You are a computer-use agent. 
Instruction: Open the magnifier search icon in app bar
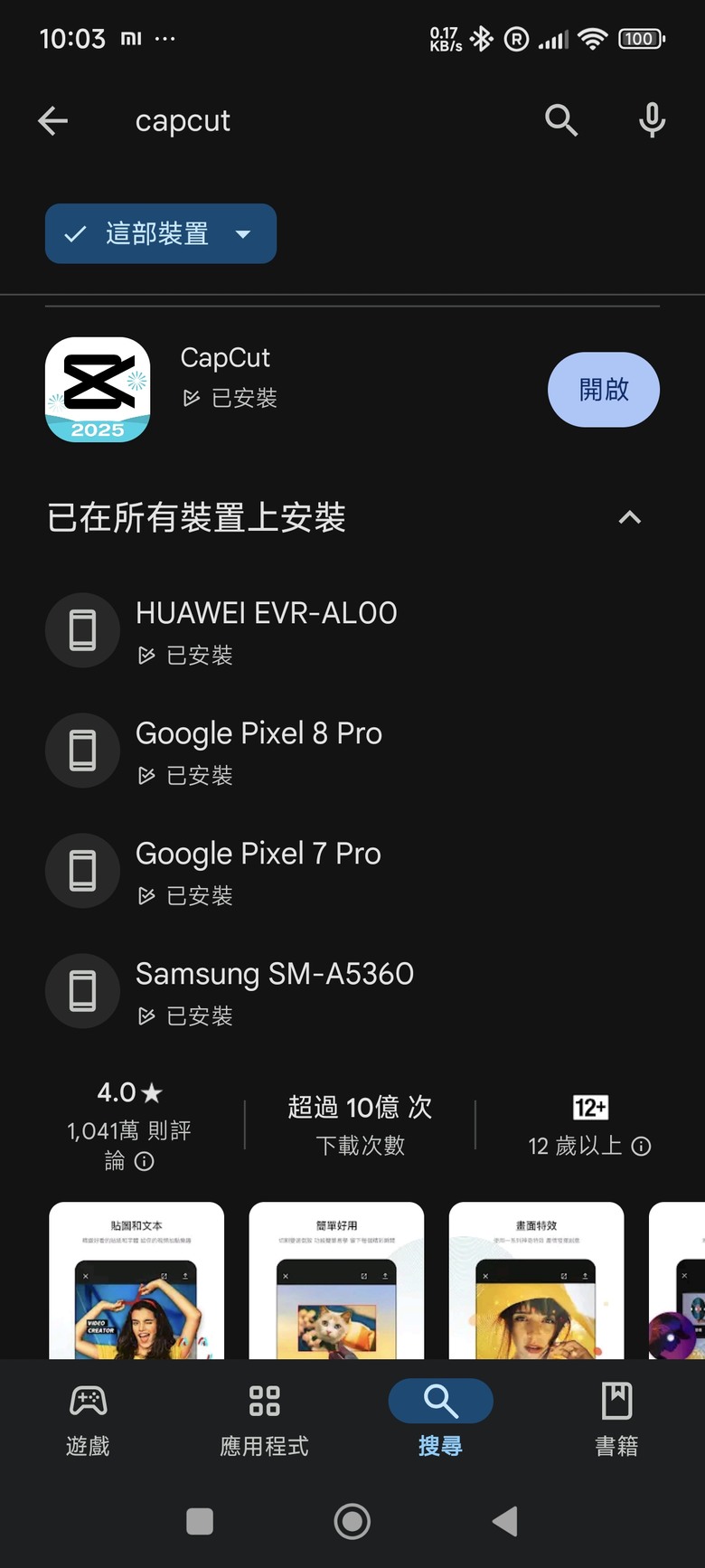(x=561, y=119)
